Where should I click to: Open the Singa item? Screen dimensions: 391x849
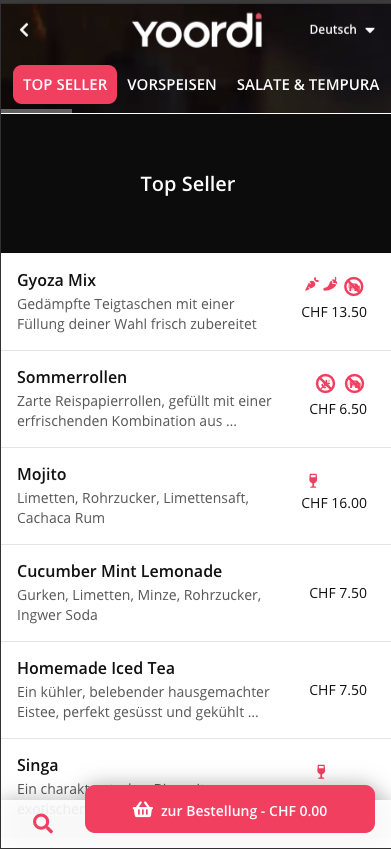point(196,769)
